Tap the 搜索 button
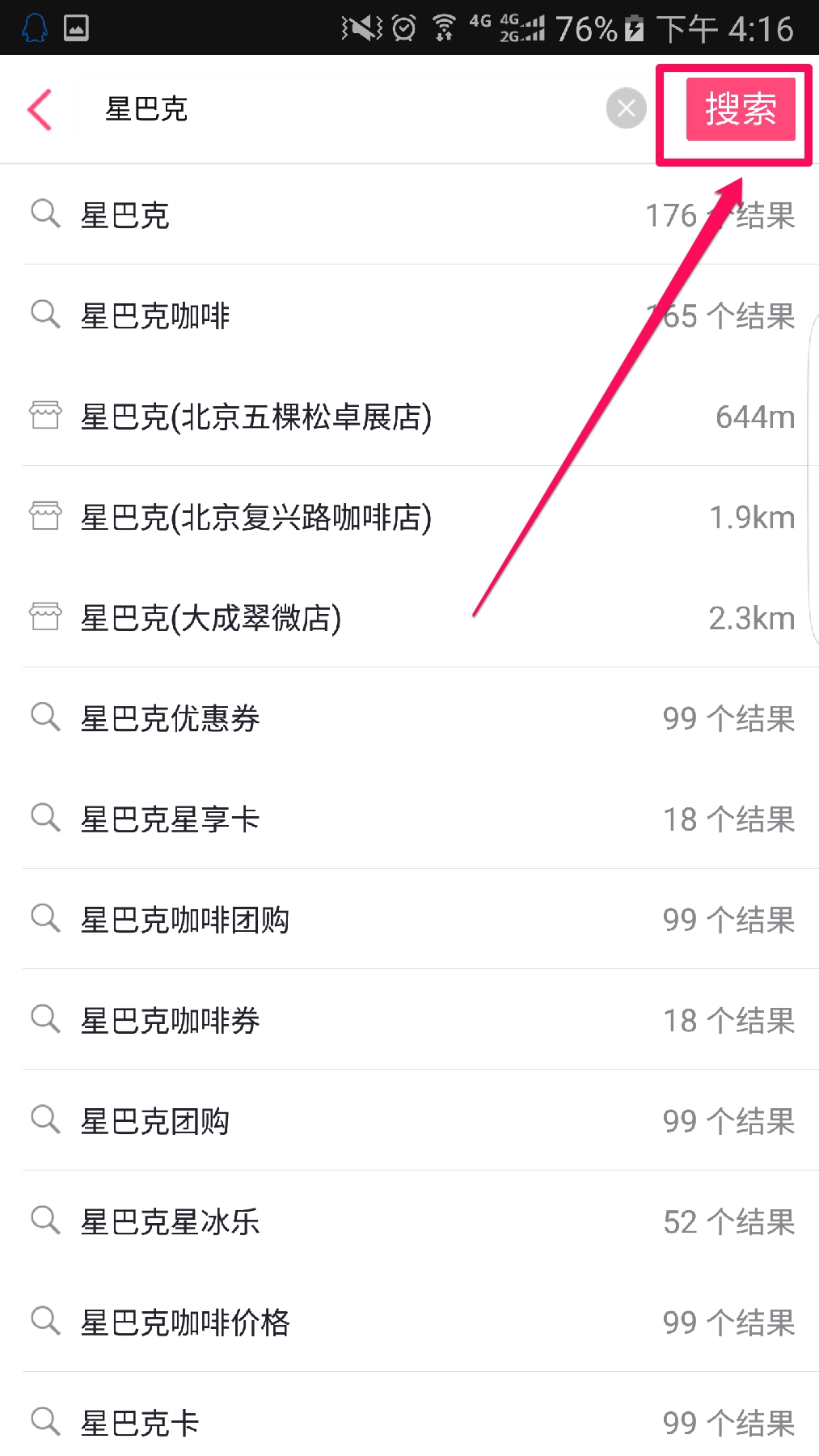This screenshot has height=1456, width=819. coord(740,109)
